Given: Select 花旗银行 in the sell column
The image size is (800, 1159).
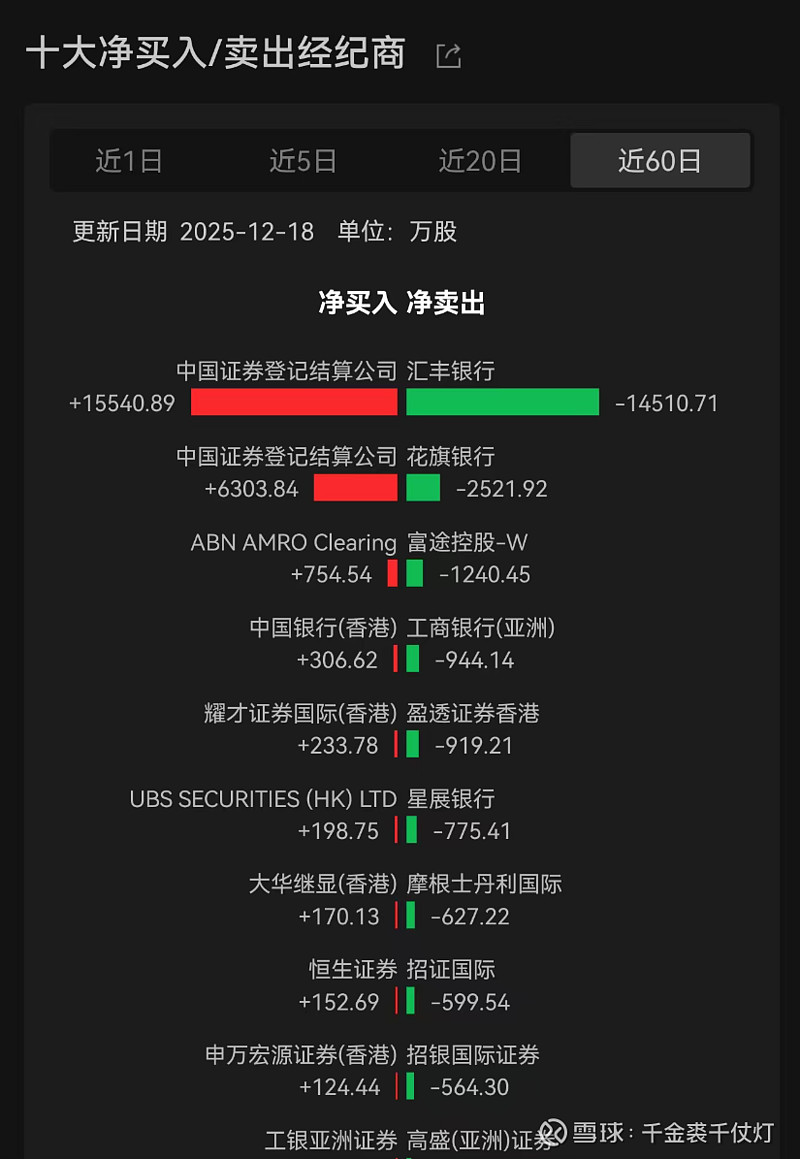Looking at the screenshot, I should coord(452,456).
